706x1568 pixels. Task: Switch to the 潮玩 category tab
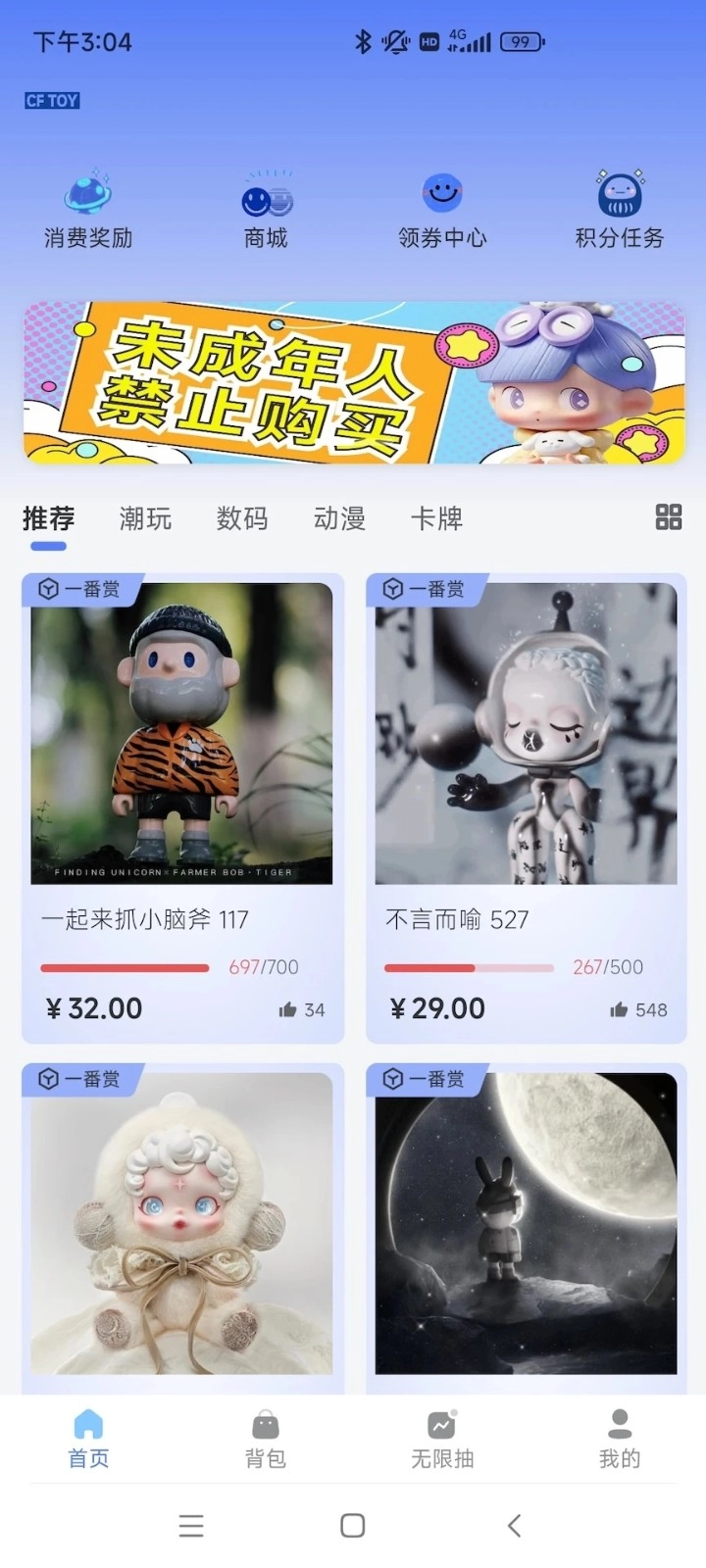(144, 518)
